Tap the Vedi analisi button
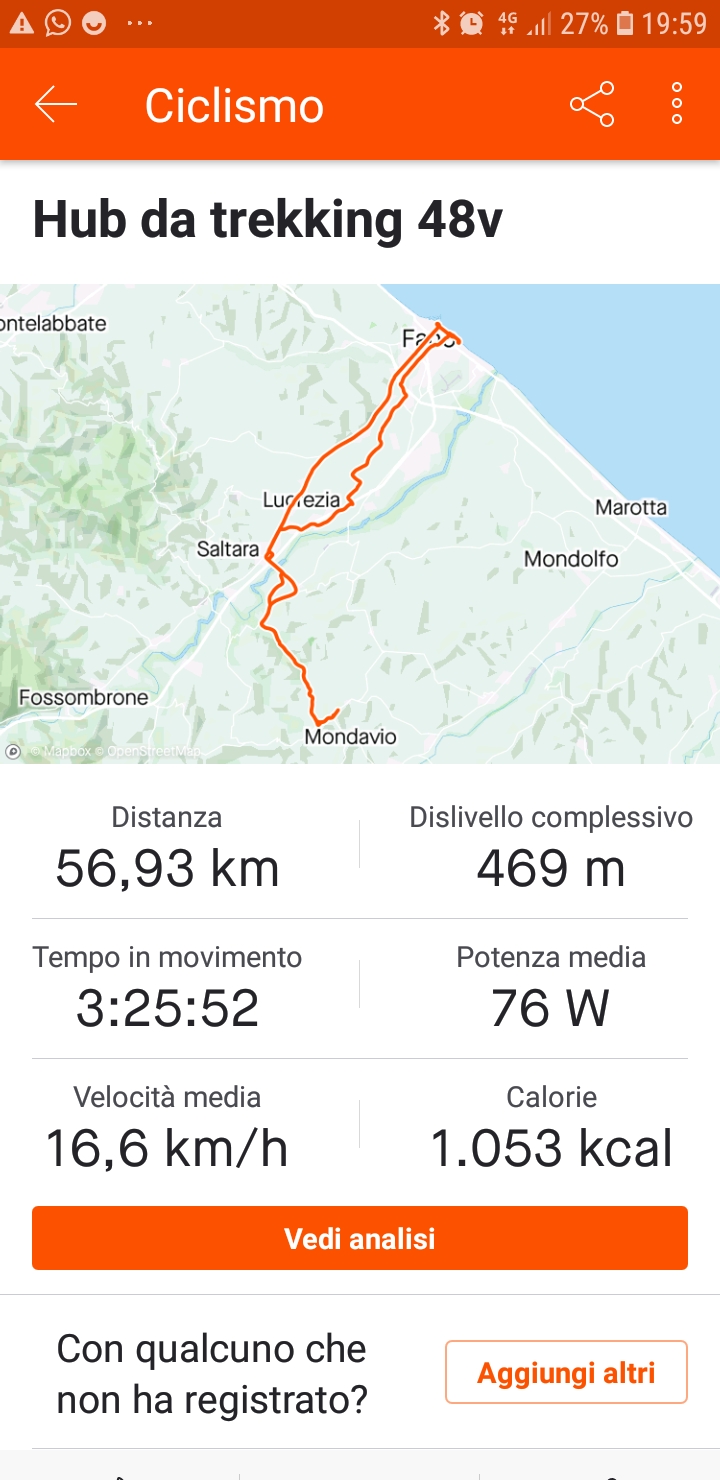 pos(360,1238)
